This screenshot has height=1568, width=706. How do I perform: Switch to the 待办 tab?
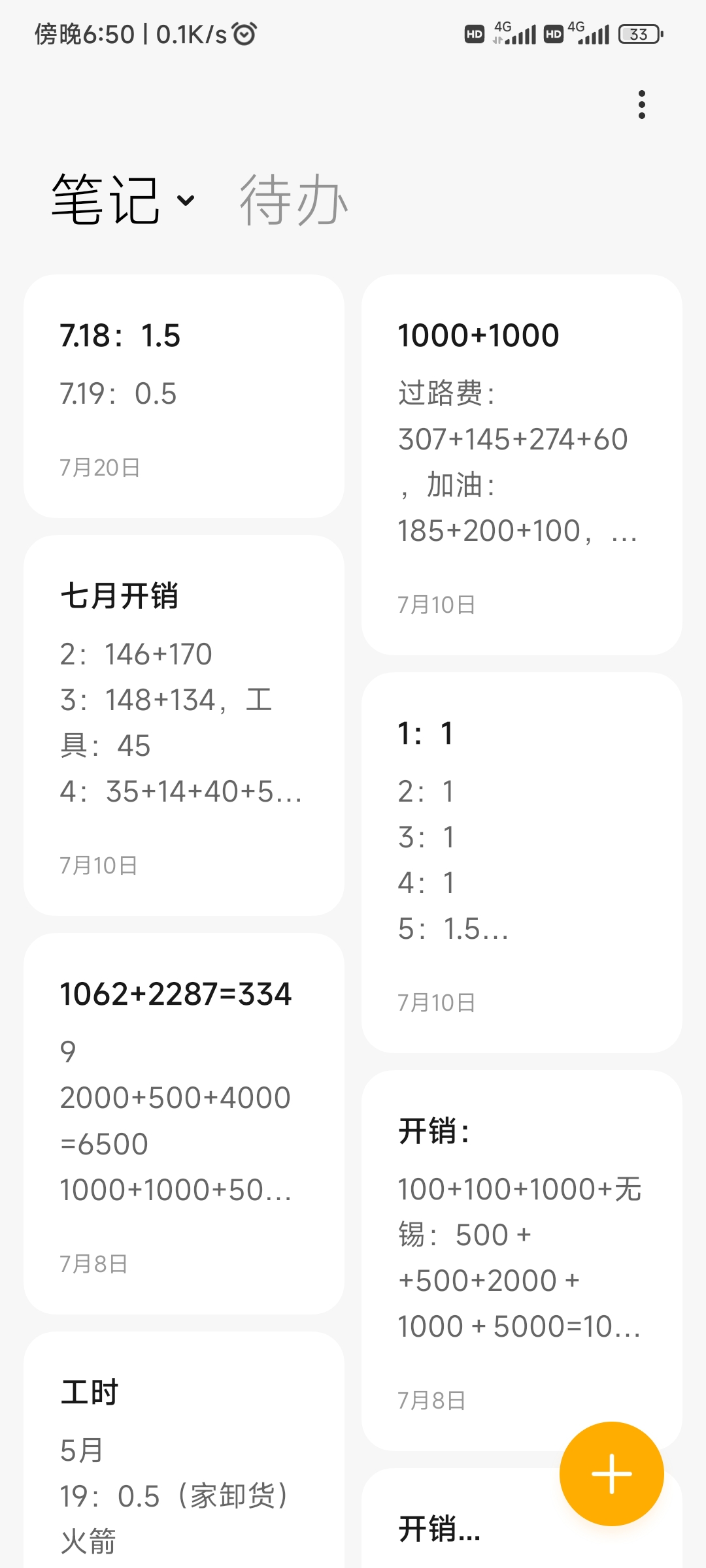point(294,200)
